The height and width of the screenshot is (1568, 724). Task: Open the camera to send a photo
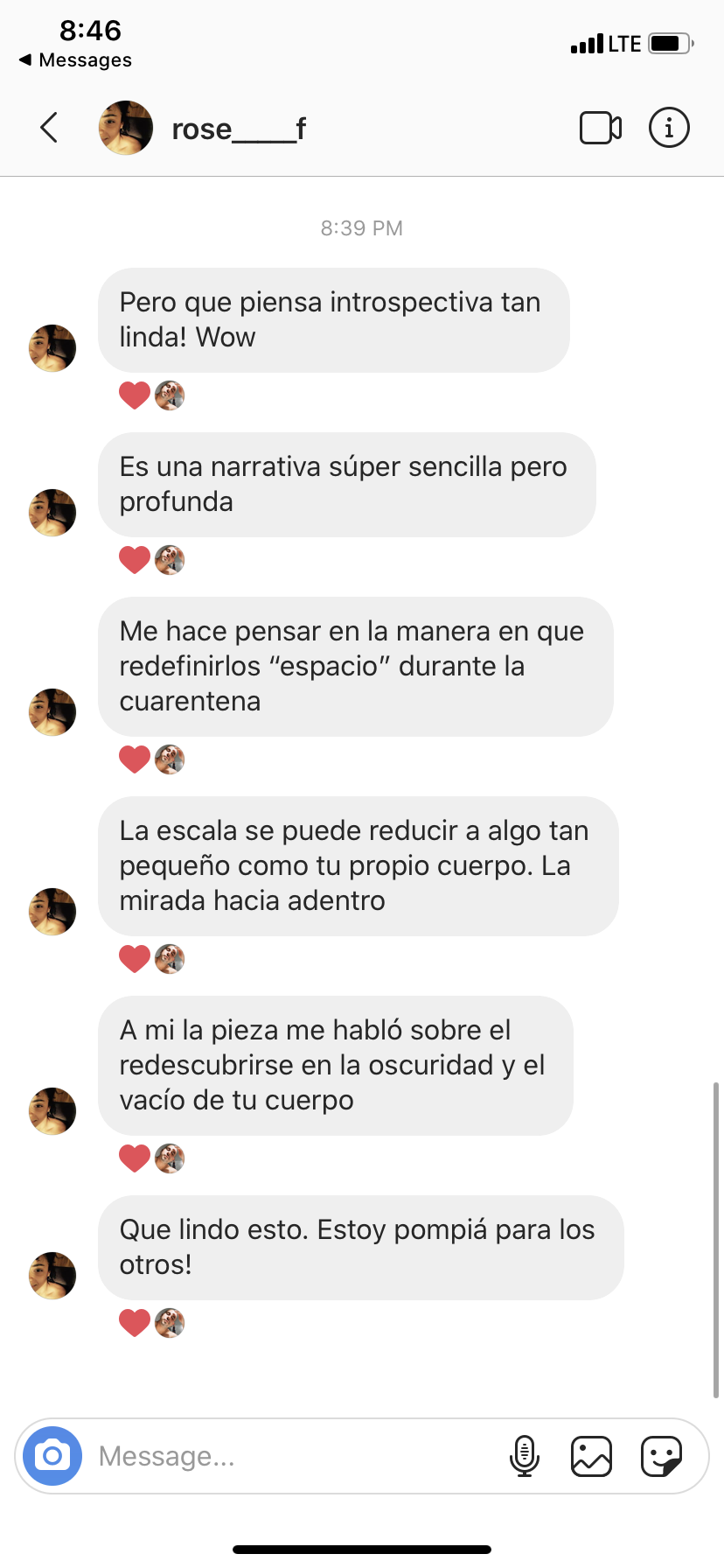click(52, 1456)
